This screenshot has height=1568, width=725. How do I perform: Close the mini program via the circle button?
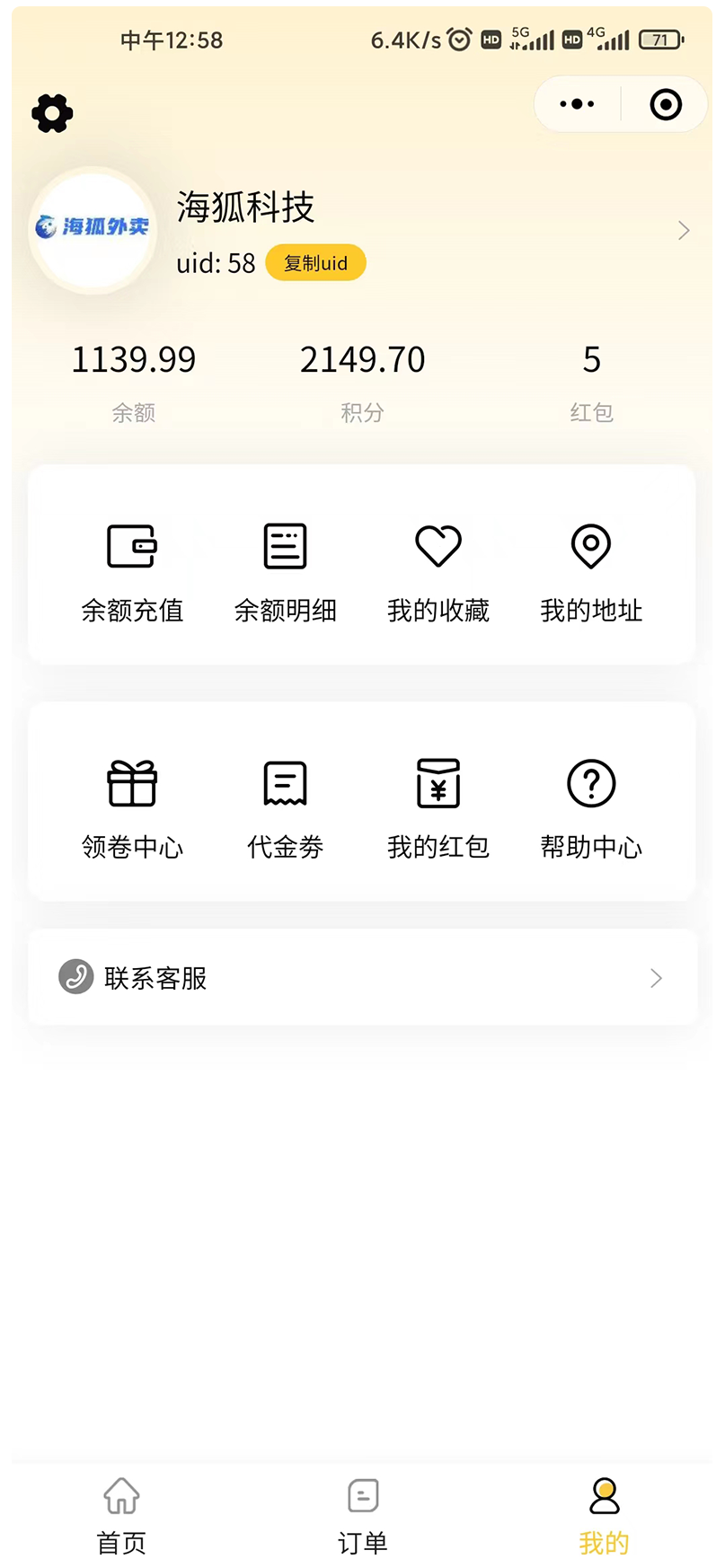pos(666,105)
